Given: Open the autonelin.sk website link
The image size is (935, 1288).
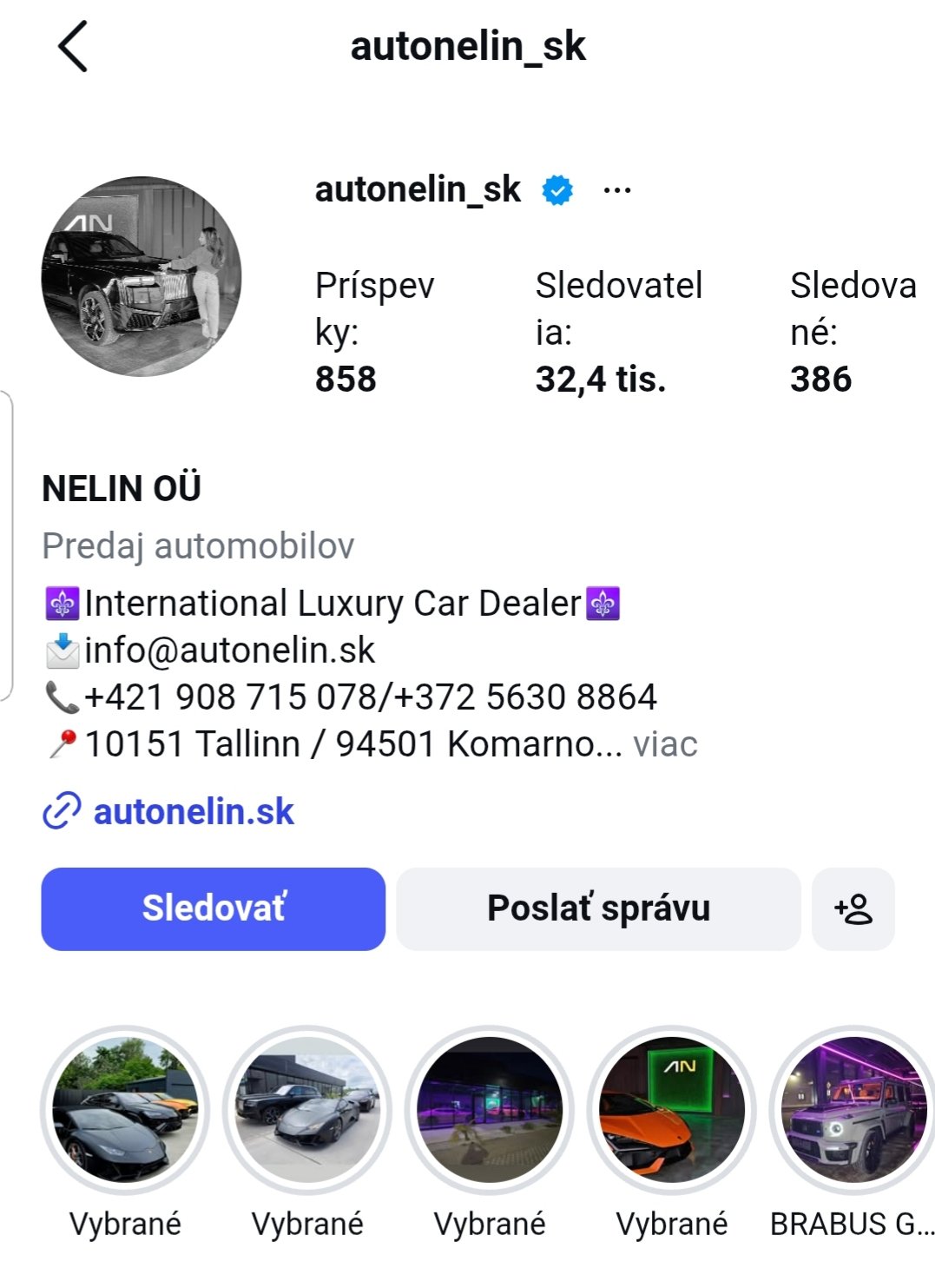Looking at the screenshot, I should (193, 812).
